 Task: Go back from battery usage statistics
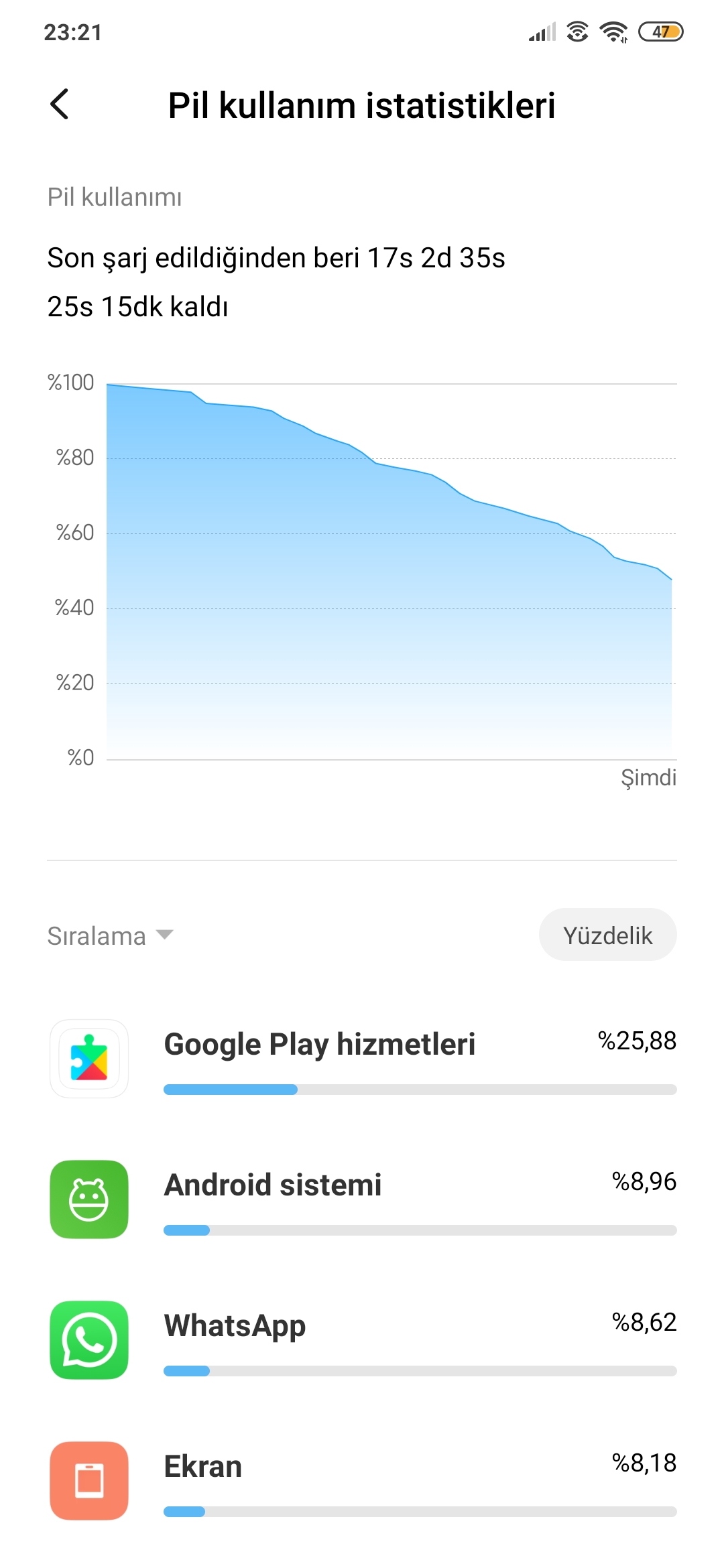point(60,105)
